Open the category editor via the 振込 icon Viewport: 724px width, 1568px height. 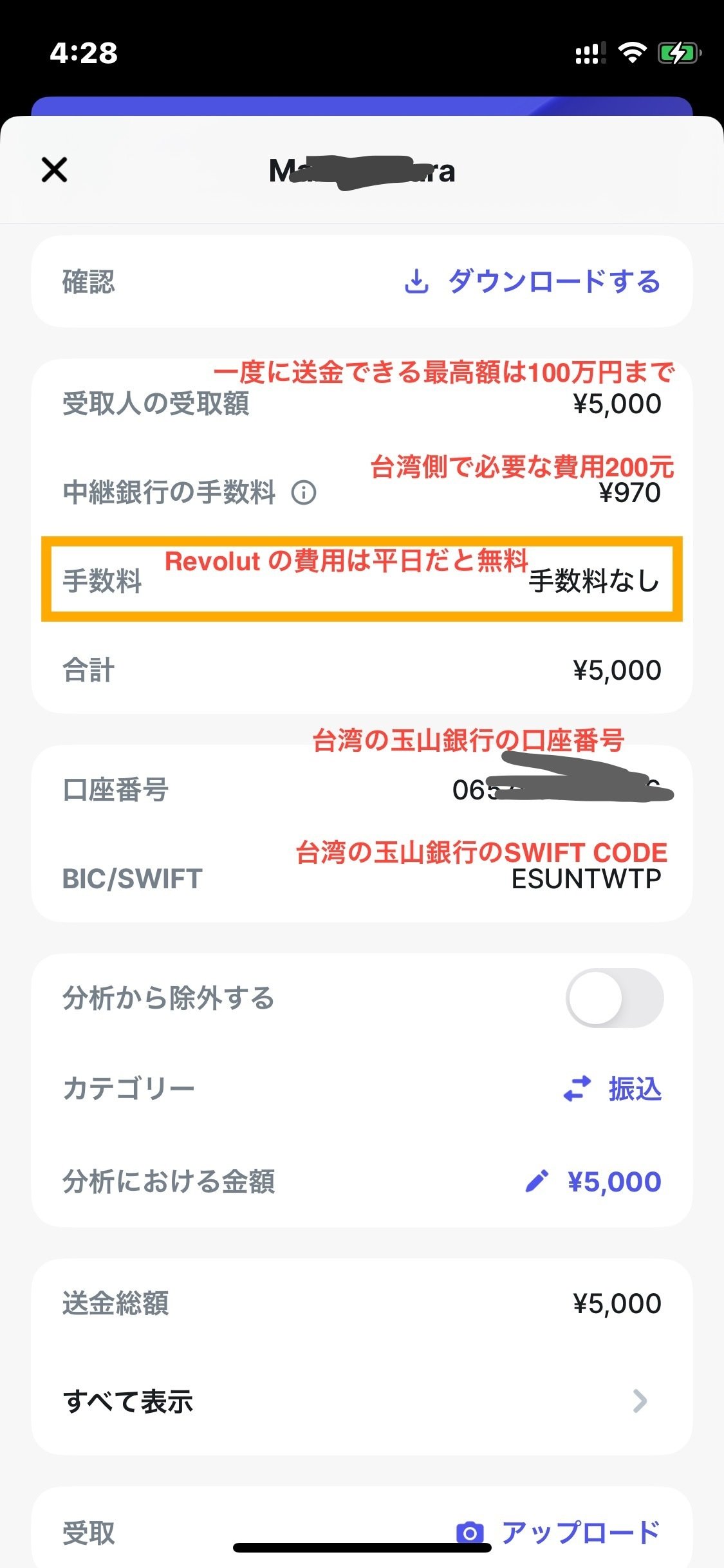tap(577, 1087)
